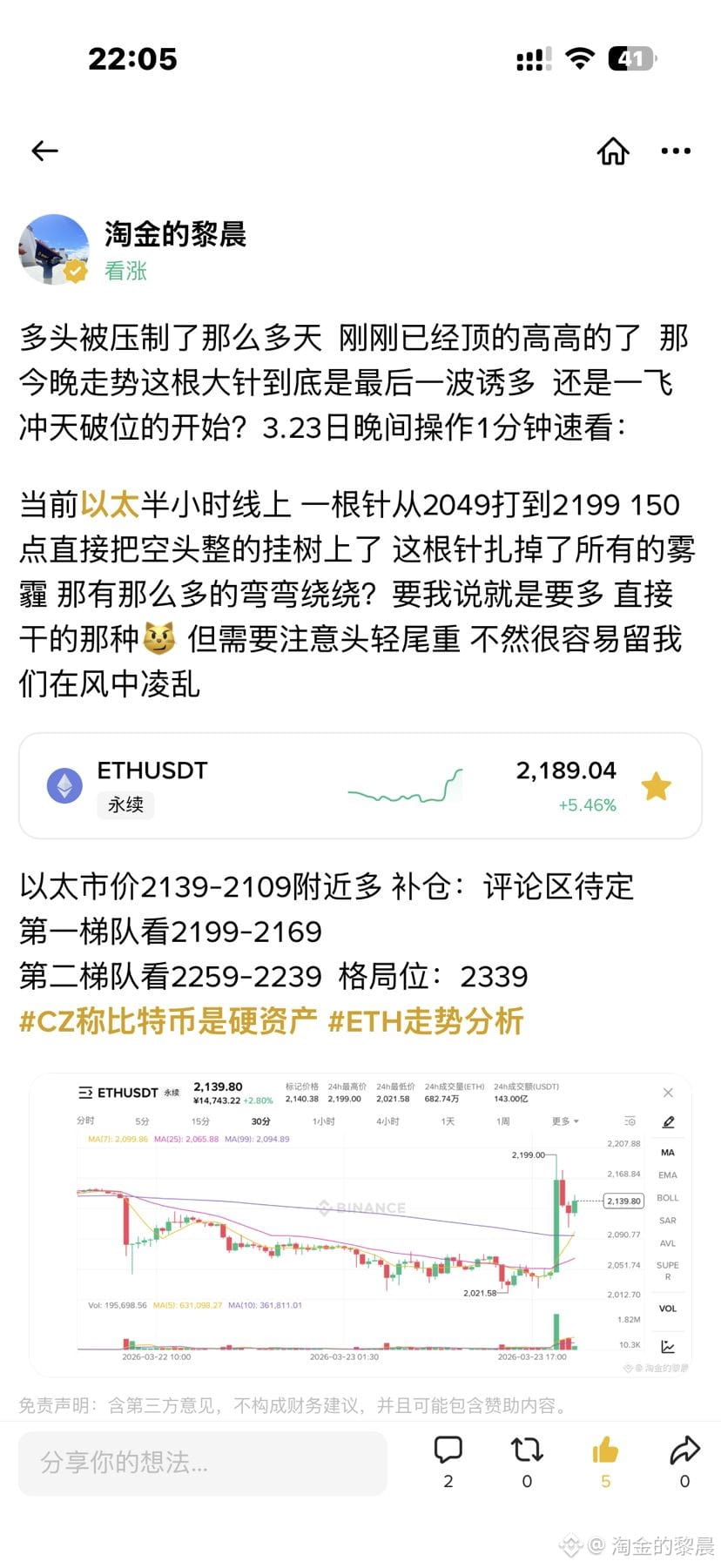Tap the highlighted 以太 link in post
This screenshot has height=1568, width=721.
110,505
